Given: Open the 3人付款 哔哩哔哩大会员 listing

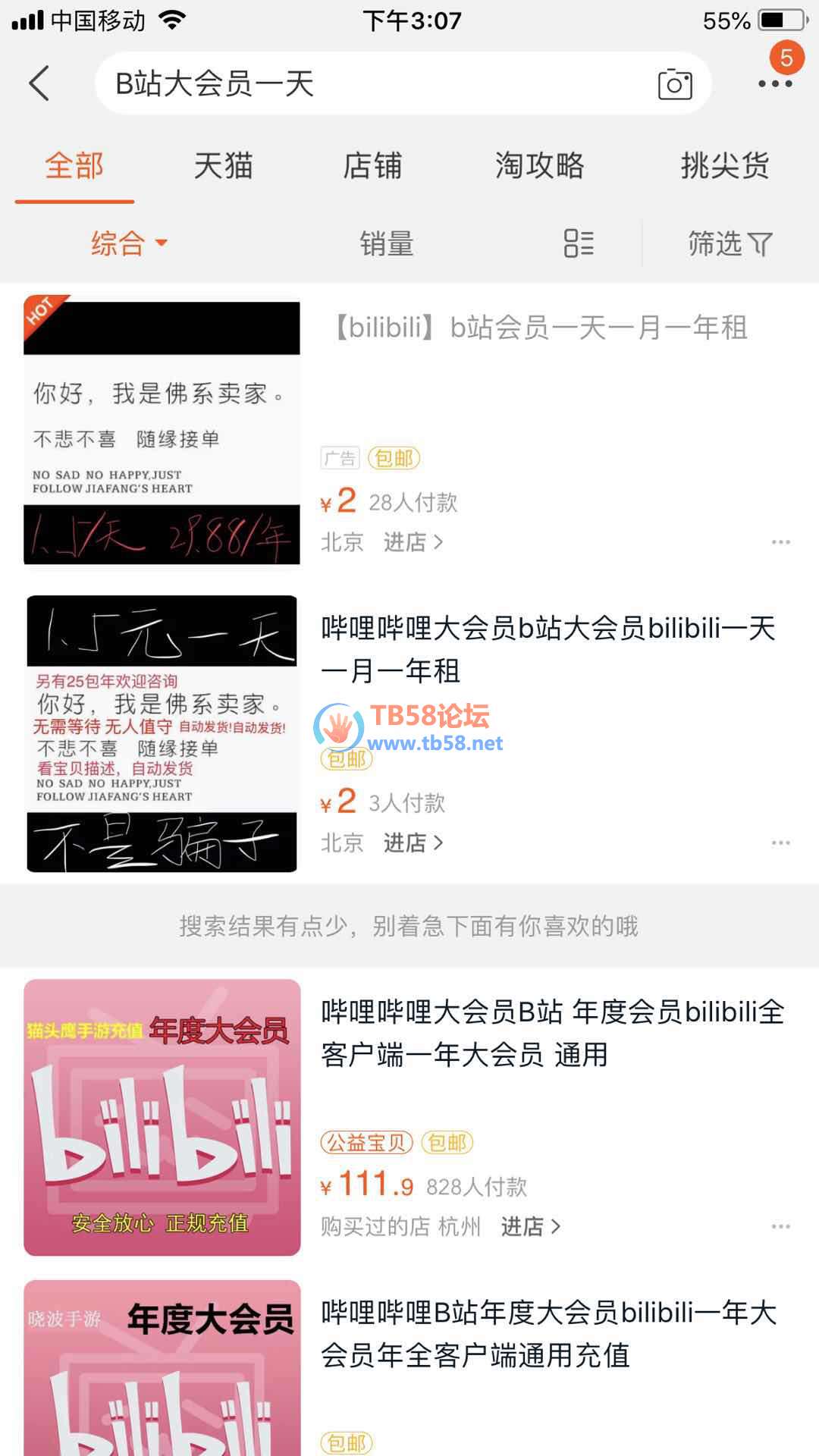Looking at the screenshot, I should coord(548,649).
